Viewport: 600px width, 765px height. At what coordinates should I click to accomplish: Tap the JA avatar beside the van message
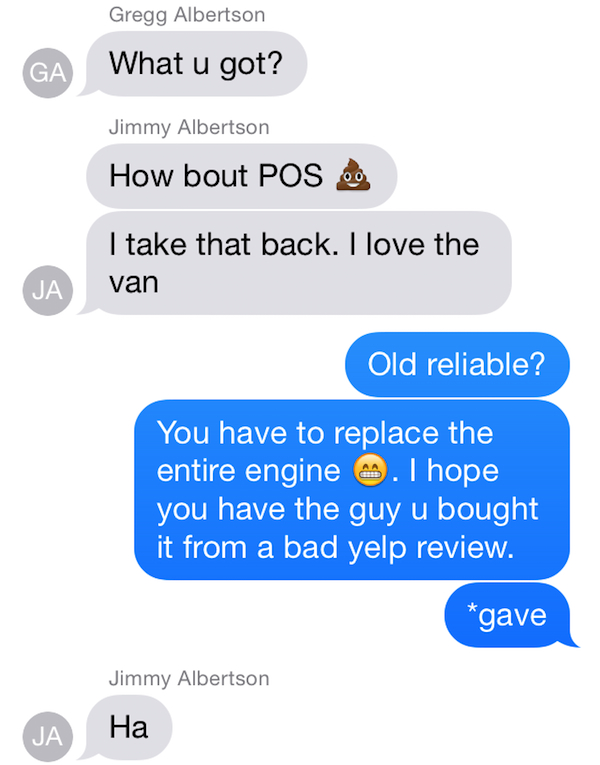46,291
